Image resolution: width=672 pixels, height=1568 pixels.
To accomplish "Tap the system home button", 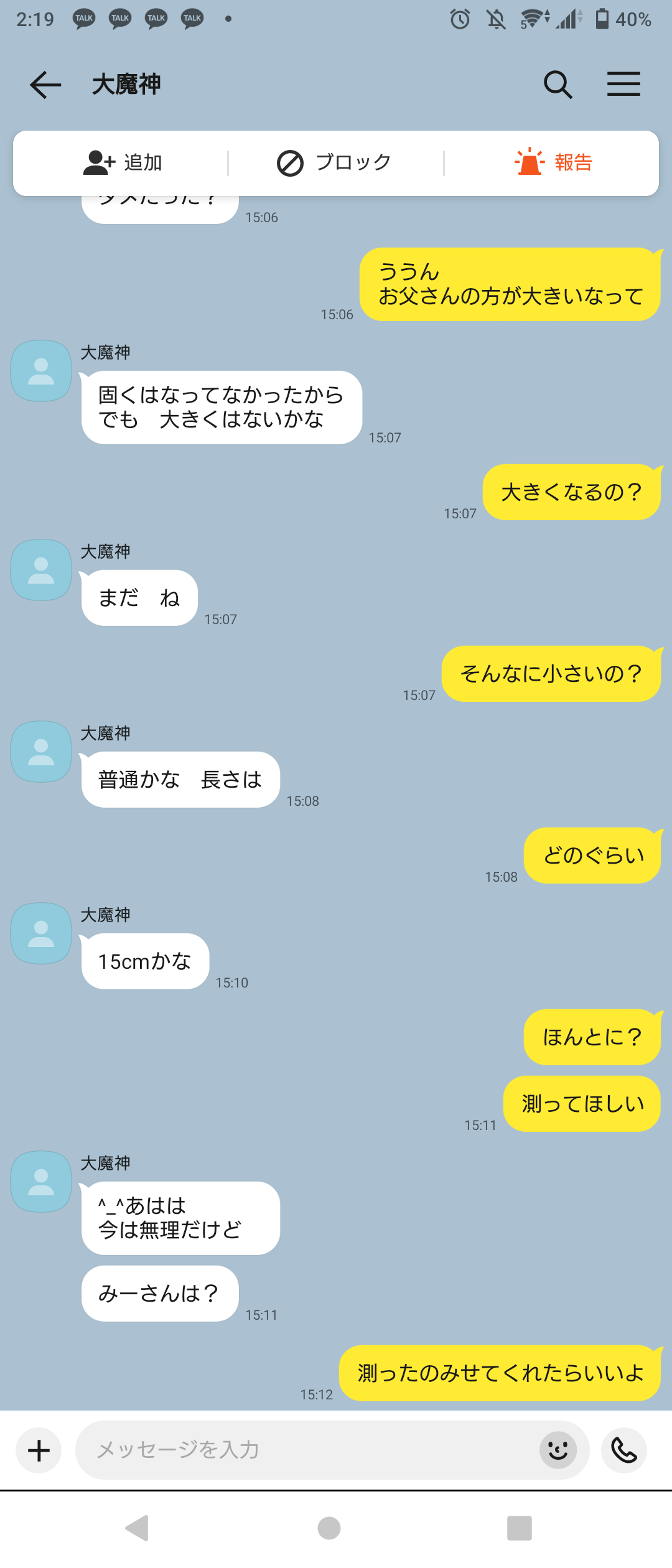I will (x=329, y=1528).
